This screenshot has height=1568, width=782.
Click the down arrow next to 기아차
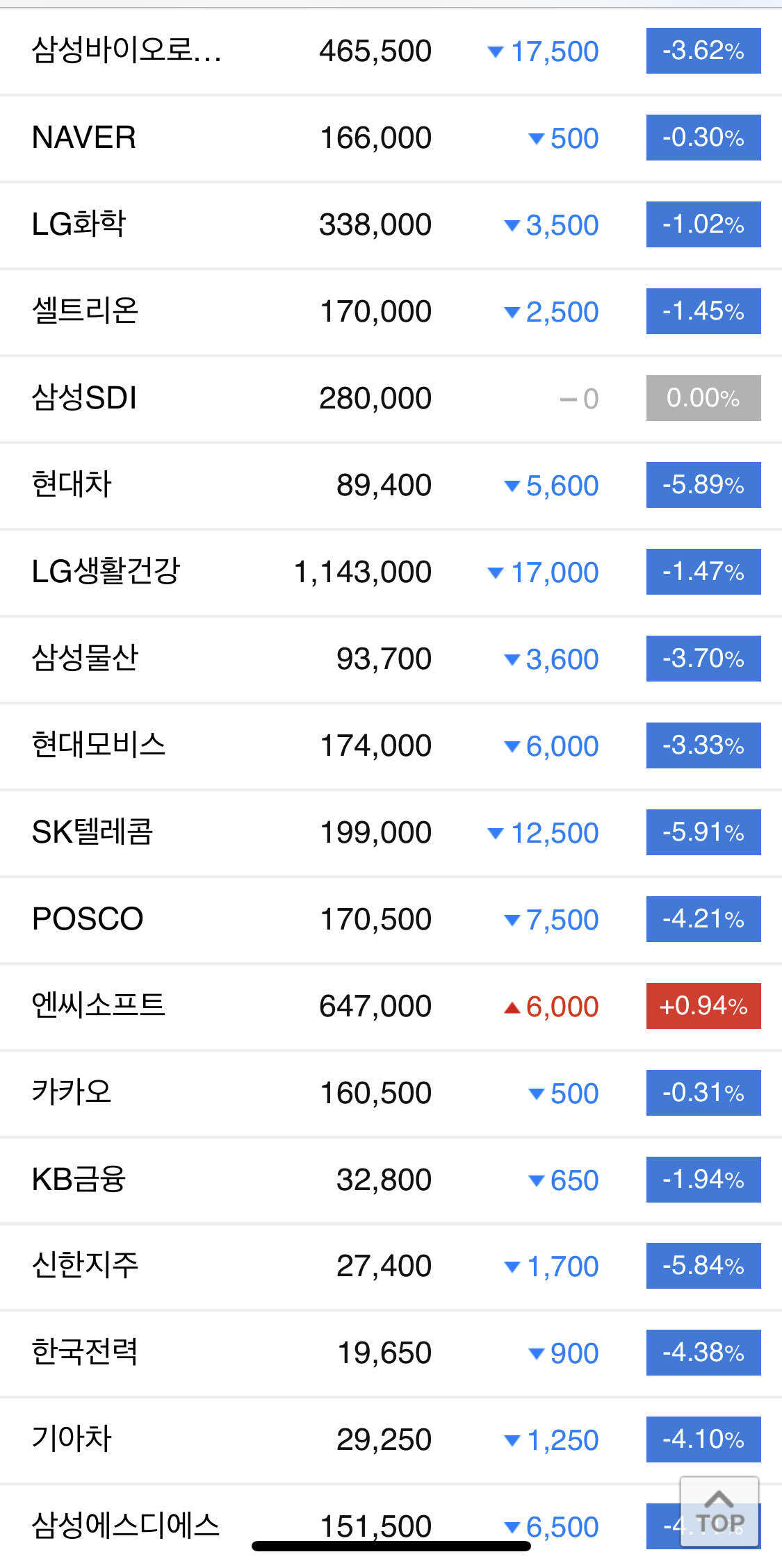[512, 1439]
